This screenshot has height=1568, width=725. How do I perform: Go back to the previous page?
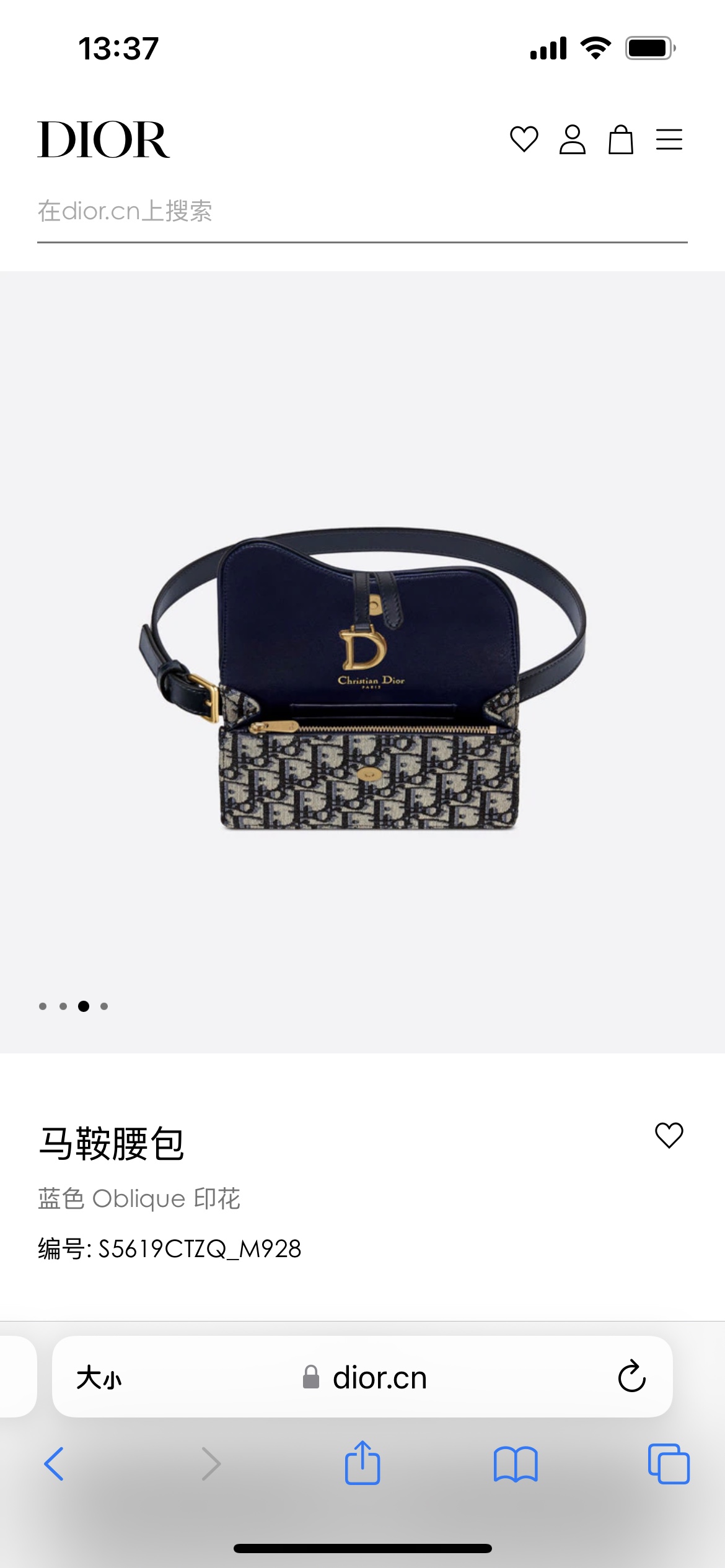54,1464
